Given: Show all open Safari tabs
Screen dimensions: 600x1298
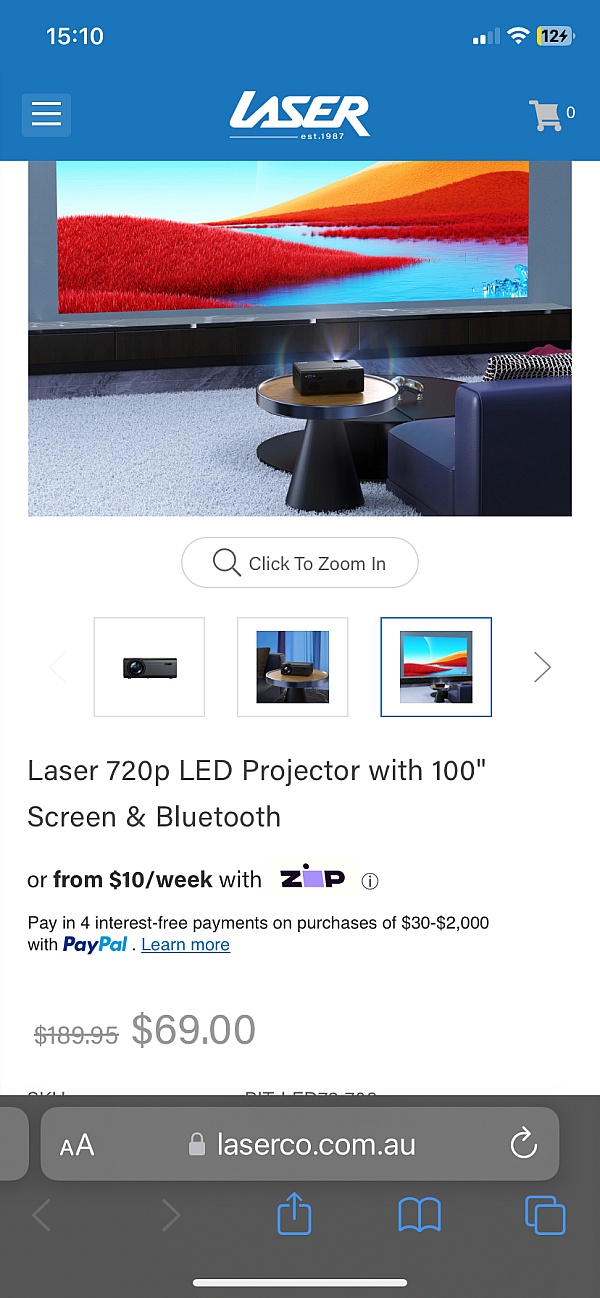Looking at the screenshot, I should coord(545,1216).
